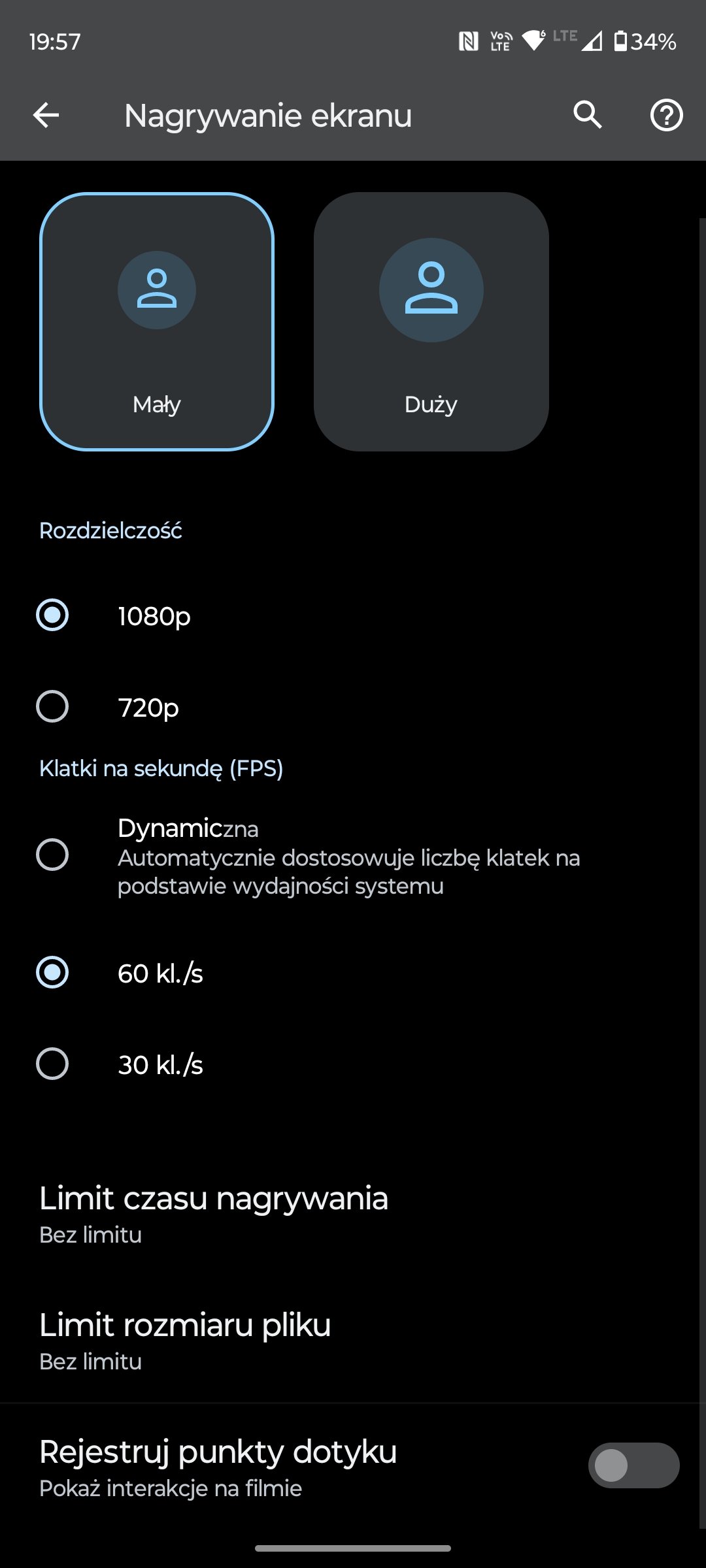Enable Rejestruj punkty dotyku switch
The height and width of the screenshot is (1568, 706).
click(x=633, y=1465)
